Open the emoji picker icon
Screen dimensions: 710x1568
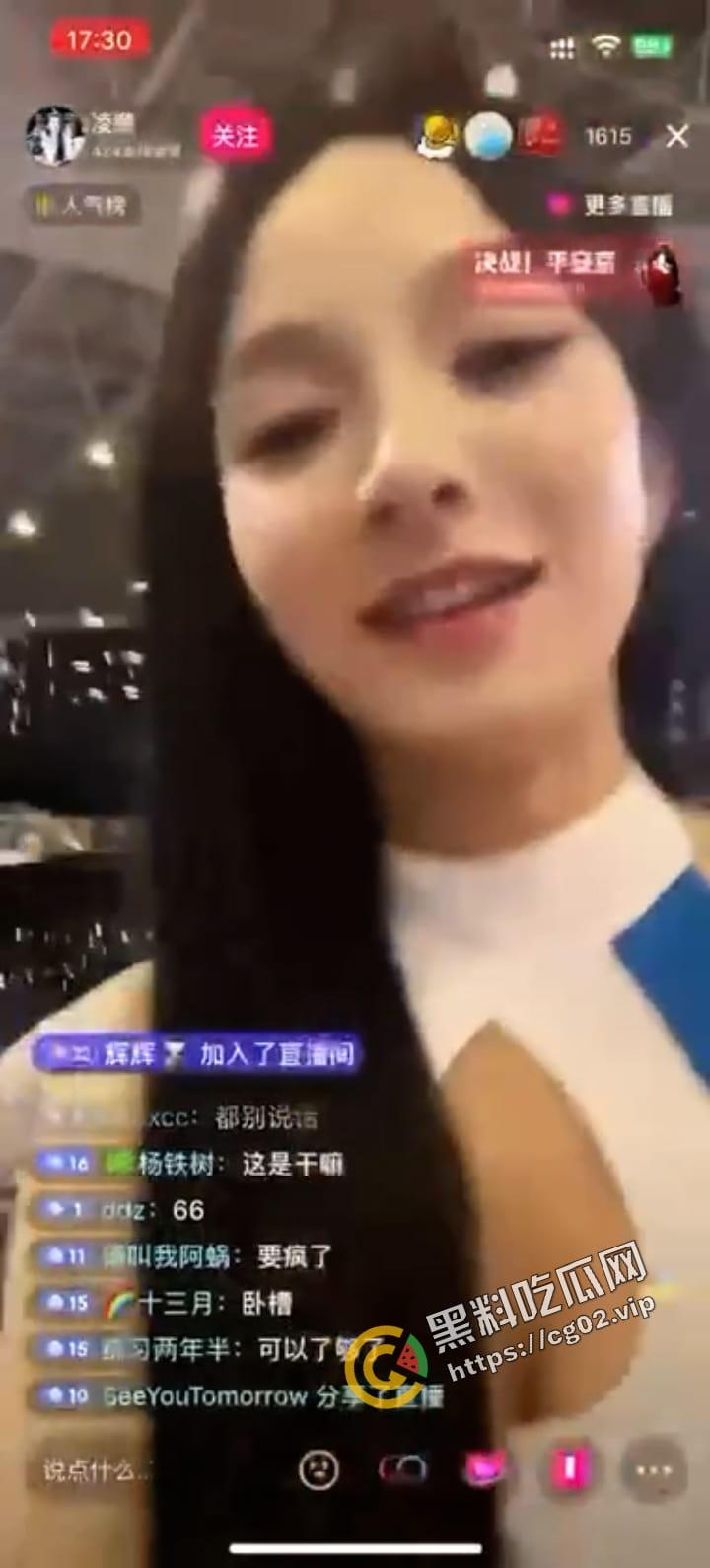[319, 1469]
